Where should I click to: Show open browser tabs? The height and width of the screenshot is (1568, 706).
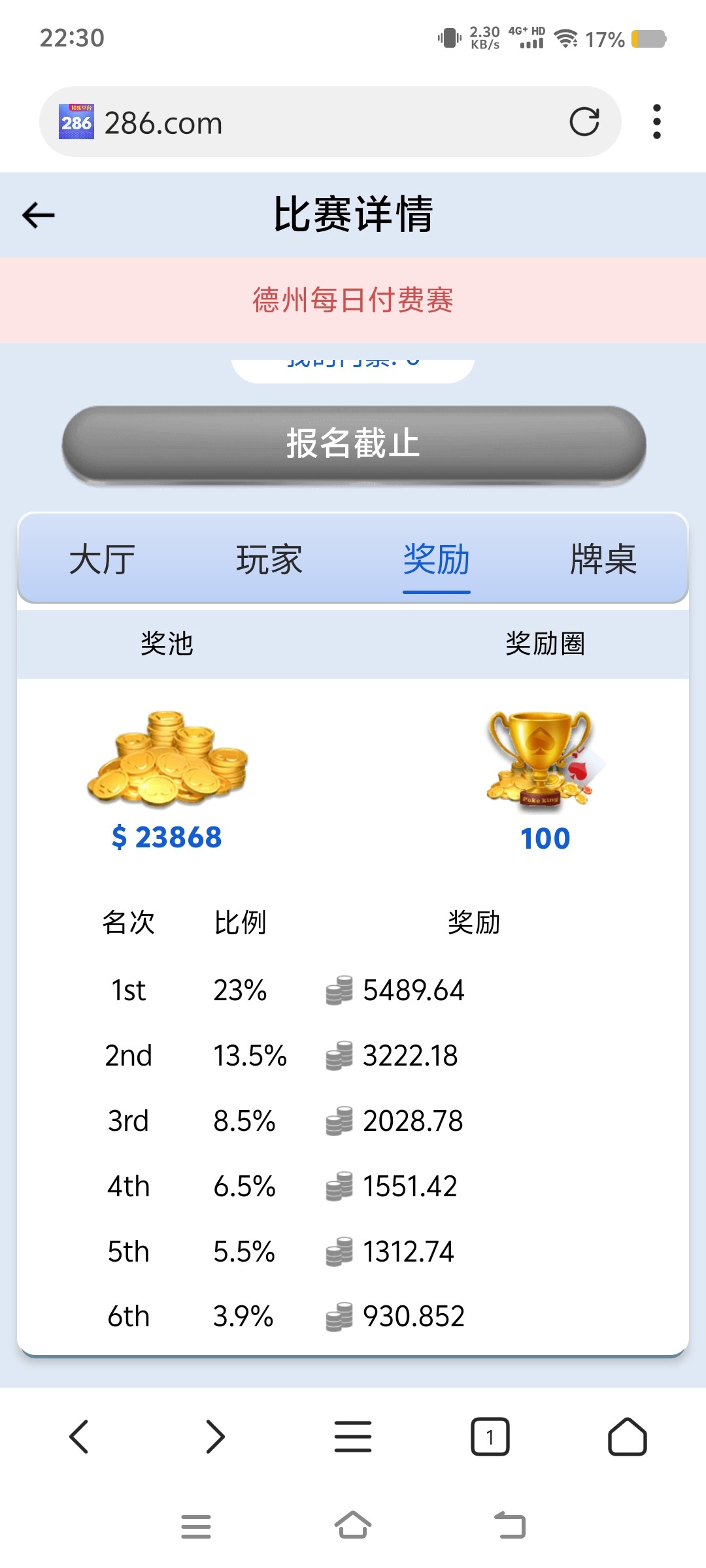[x=490, y=1437]
